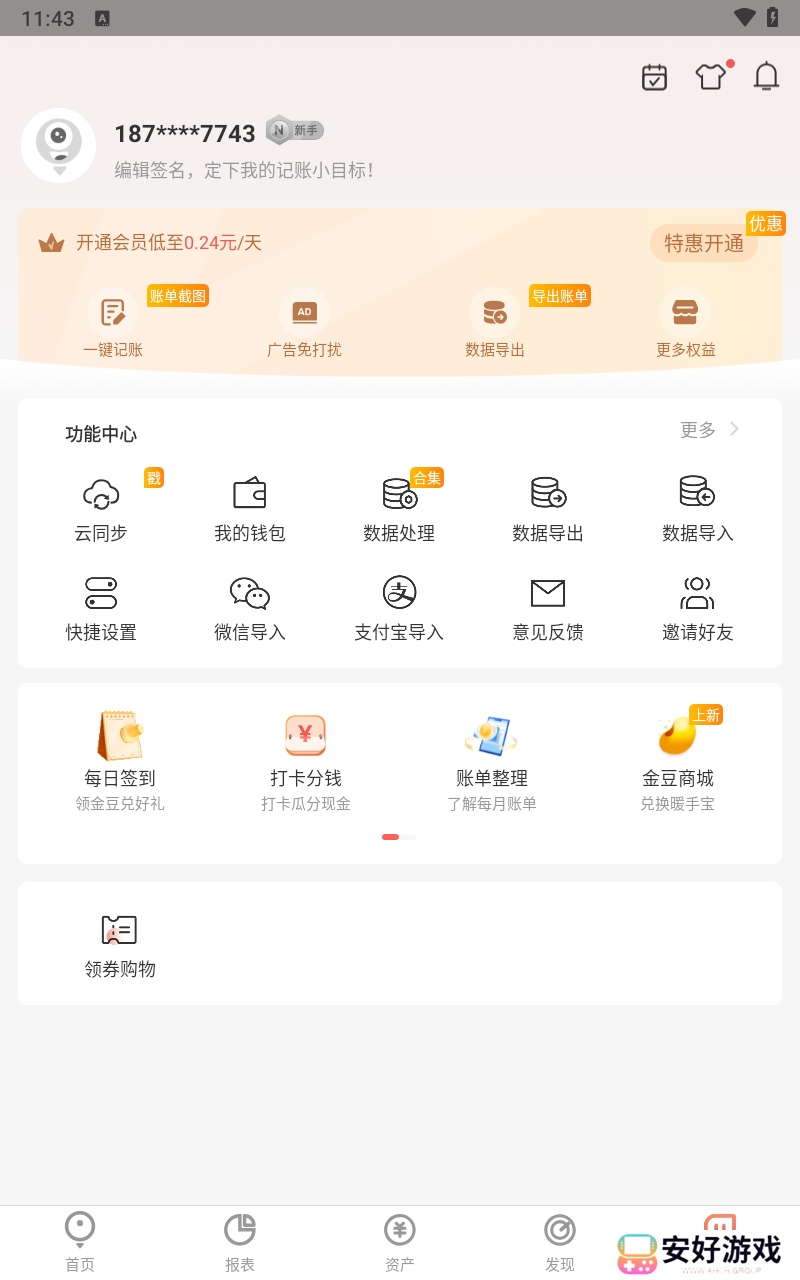Select the 数据处理 data processing icon
This screenshot has width=800, height=1280.
tap(398, 505)
